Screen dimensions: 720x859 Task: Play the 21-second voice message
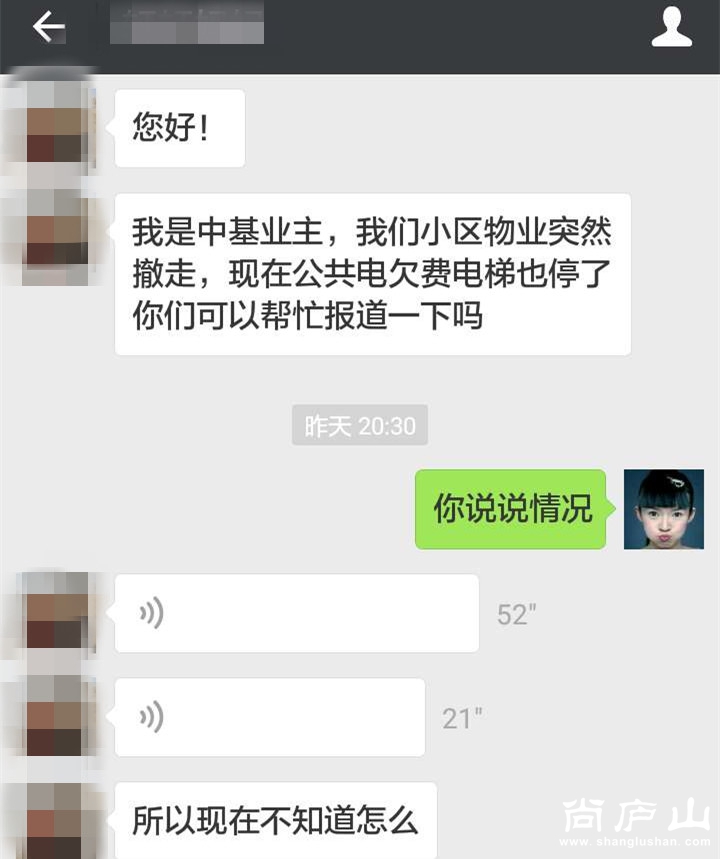pos(270,717)
